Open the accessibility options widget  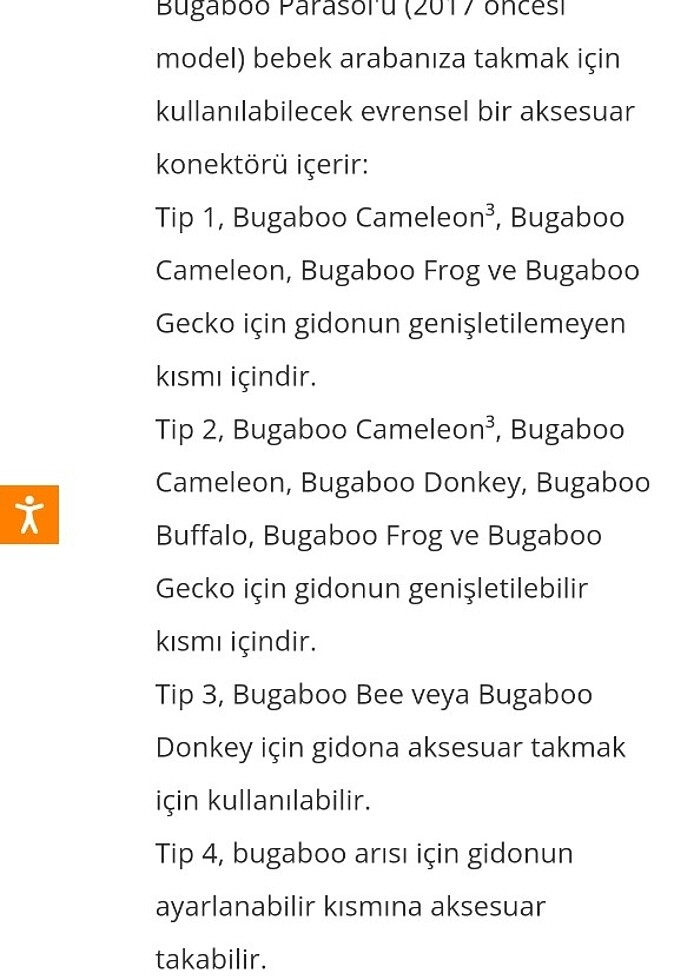(30, 514)
